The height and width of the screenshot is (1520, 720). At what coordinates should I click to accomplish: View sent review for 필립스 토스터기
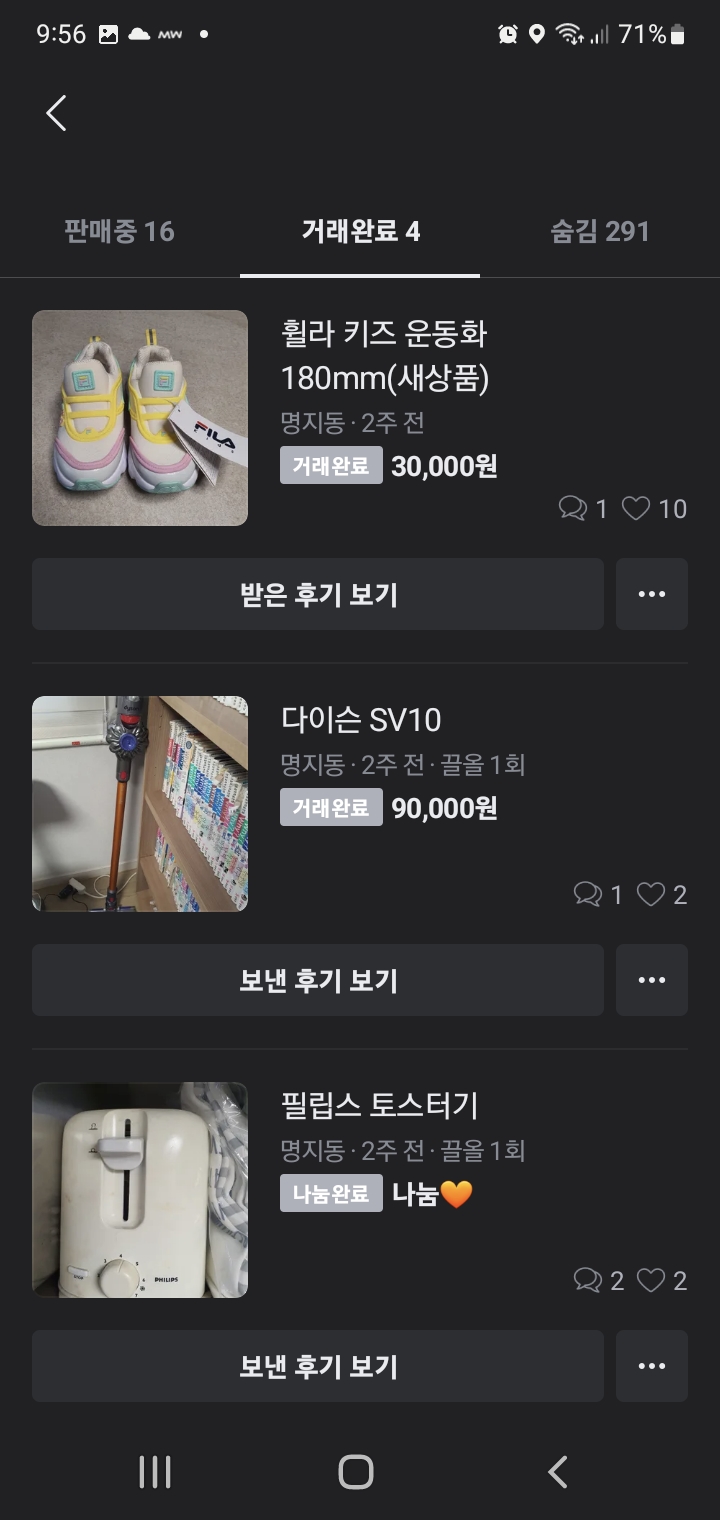tap(318, 1366)
